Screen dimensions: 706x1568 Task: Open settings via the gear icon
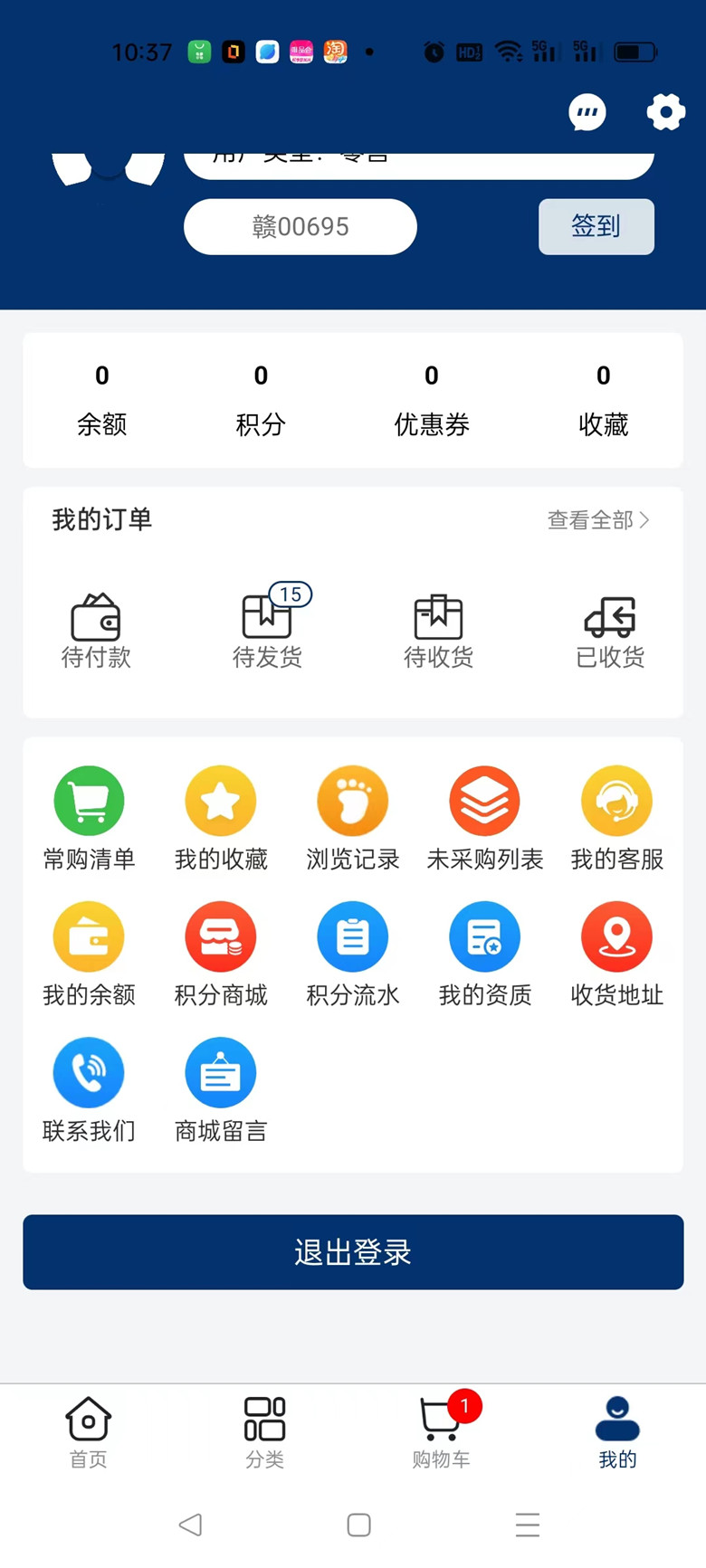tap(664, 112)
